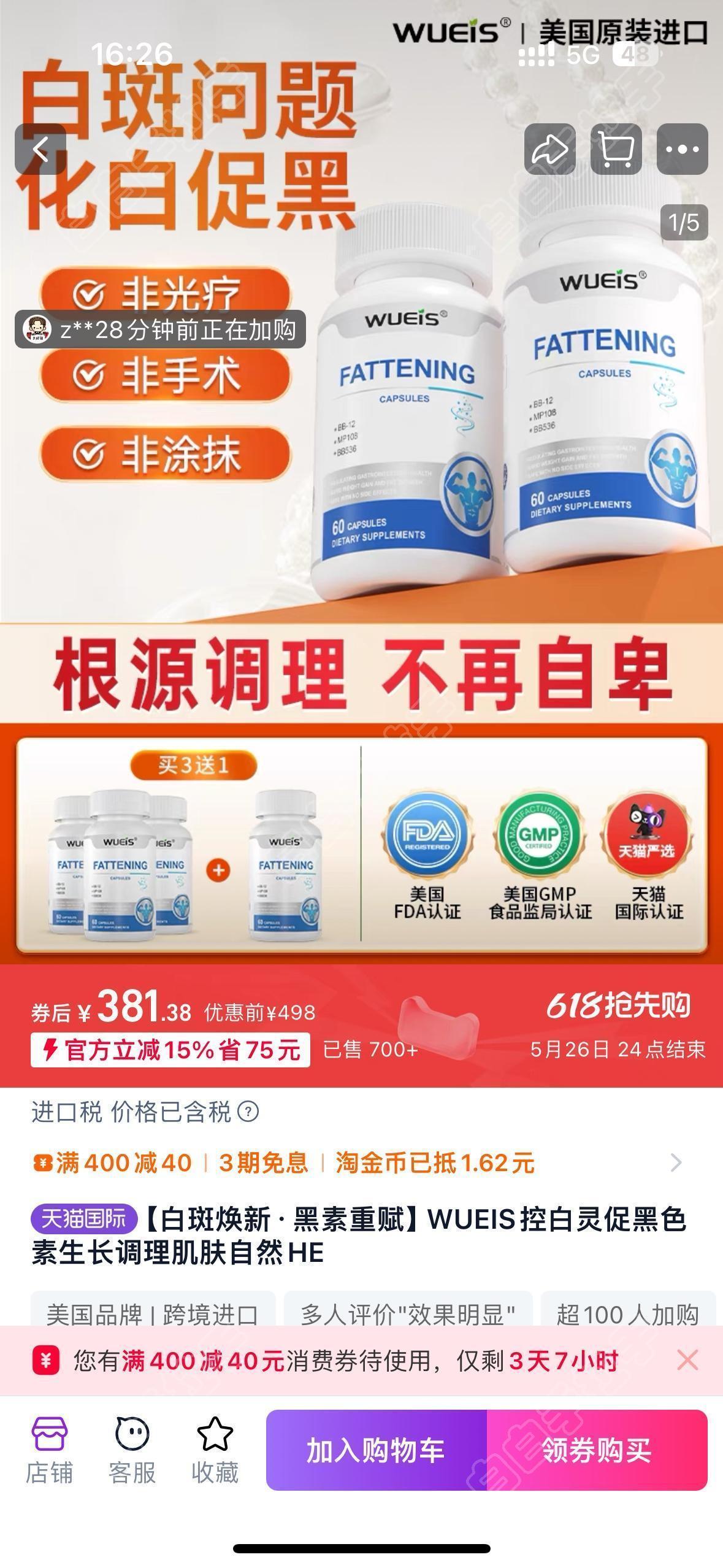Expand the 满400减40 promotions row

676,1163
